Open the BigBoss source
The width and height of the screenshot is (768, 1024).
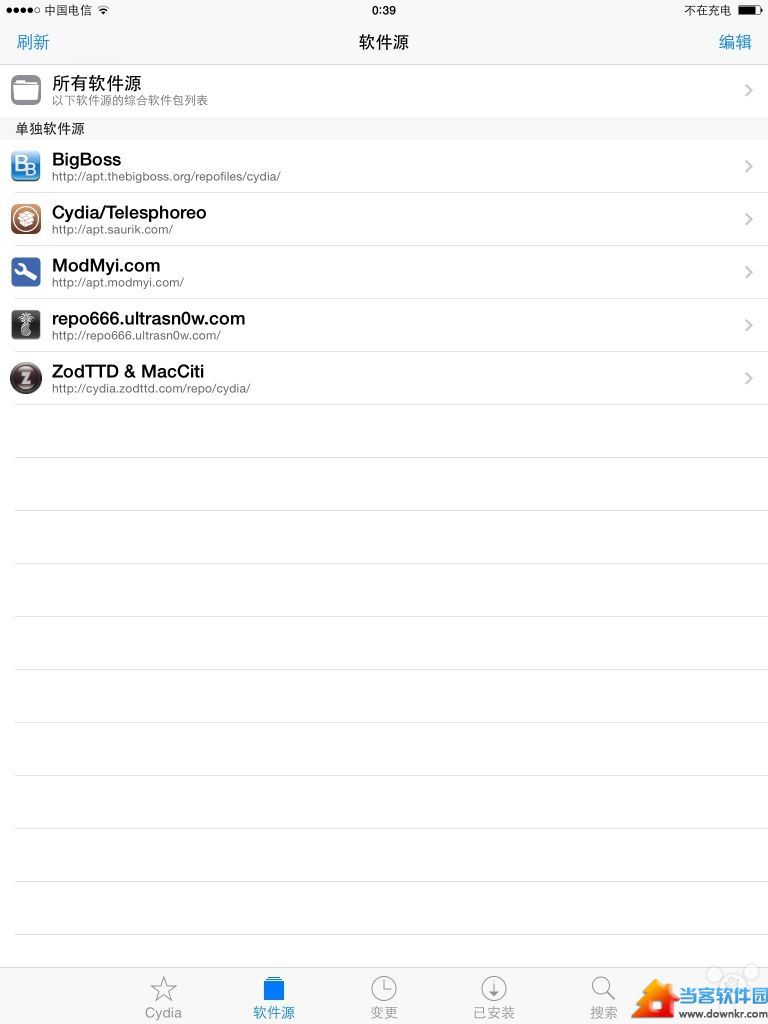[x=384, y=166]
